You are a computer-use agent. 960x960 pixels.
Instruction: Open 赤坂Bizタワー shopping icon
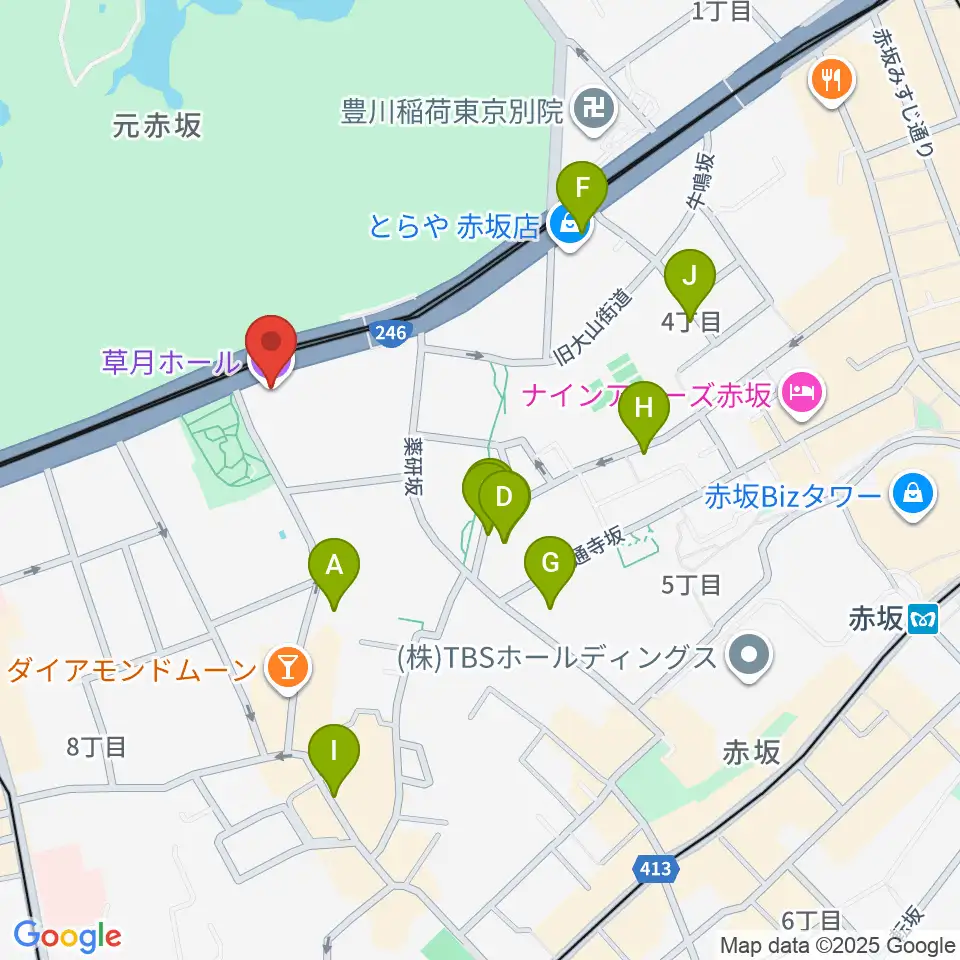(913, 494)
